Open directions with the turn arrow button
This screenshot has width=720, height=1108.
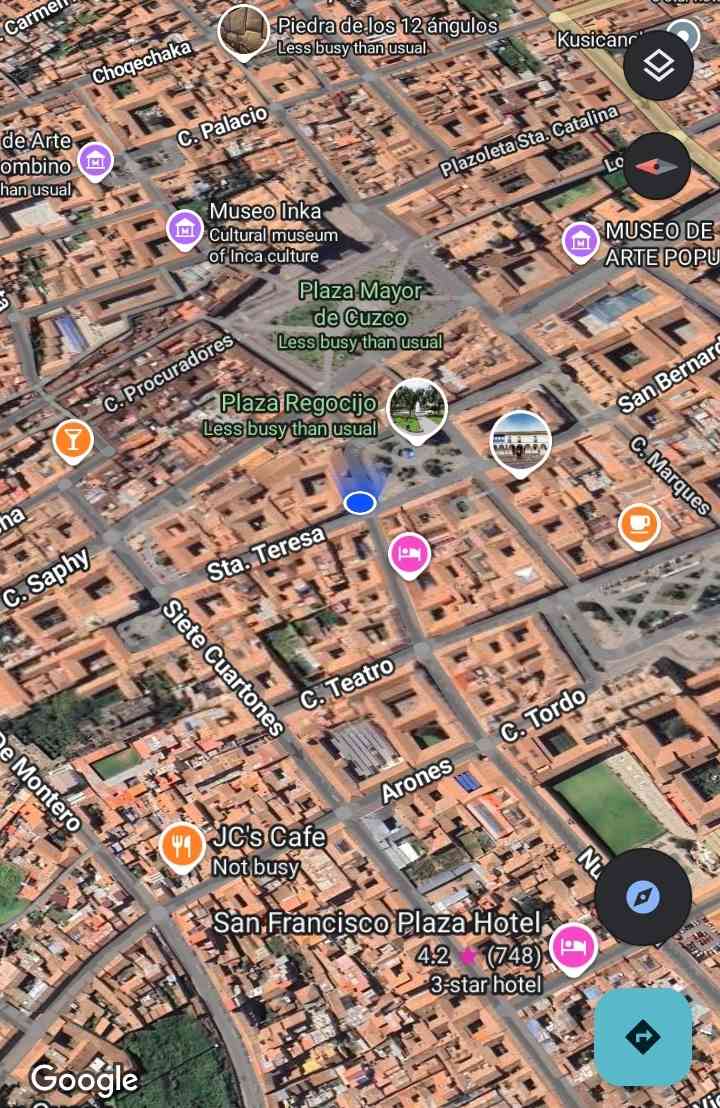tap(642, 1037)
